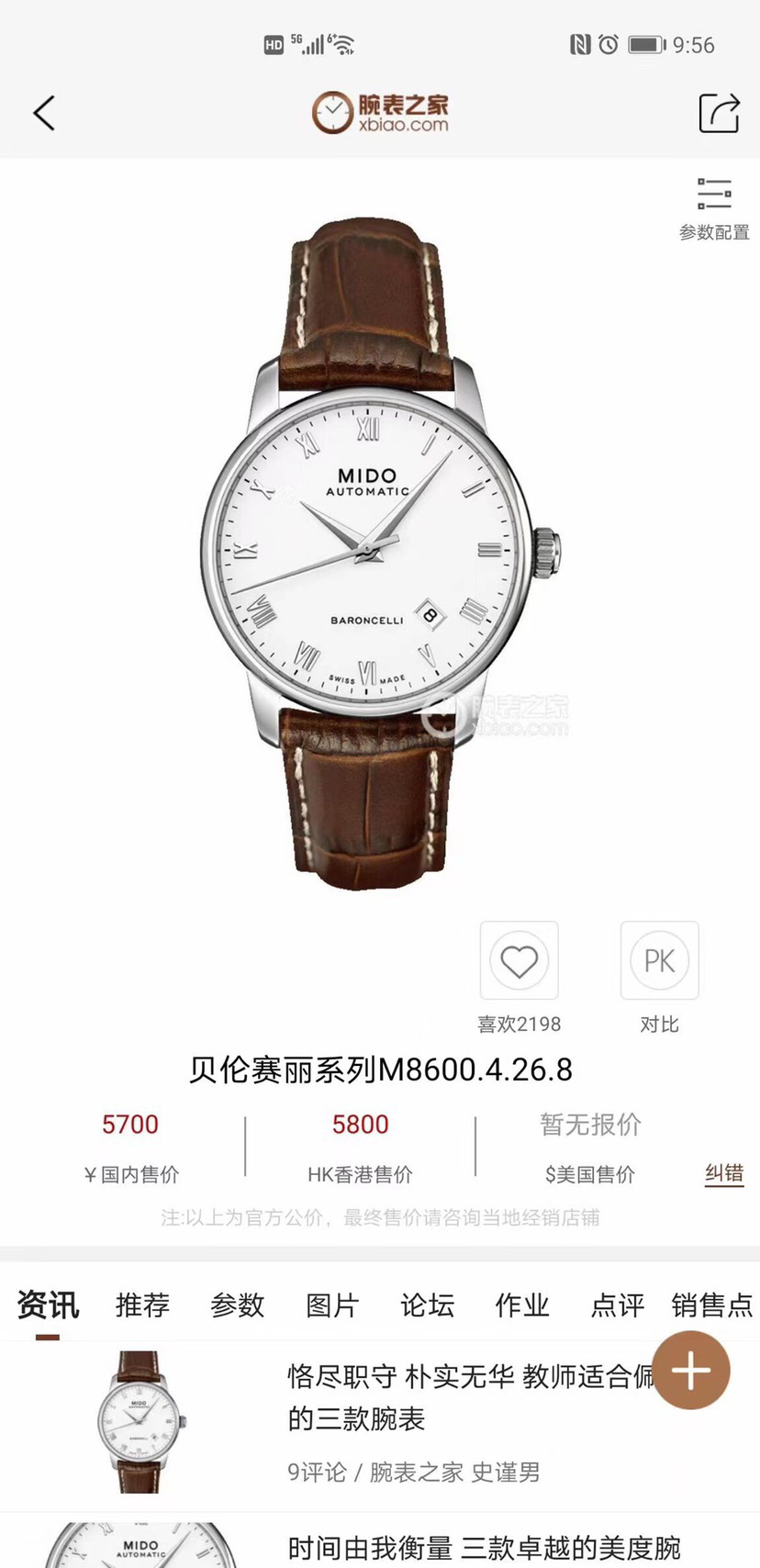Viewport: 760px width, 1568px height.
Task: Like this watch with the heart button
Action: (519, 961)
